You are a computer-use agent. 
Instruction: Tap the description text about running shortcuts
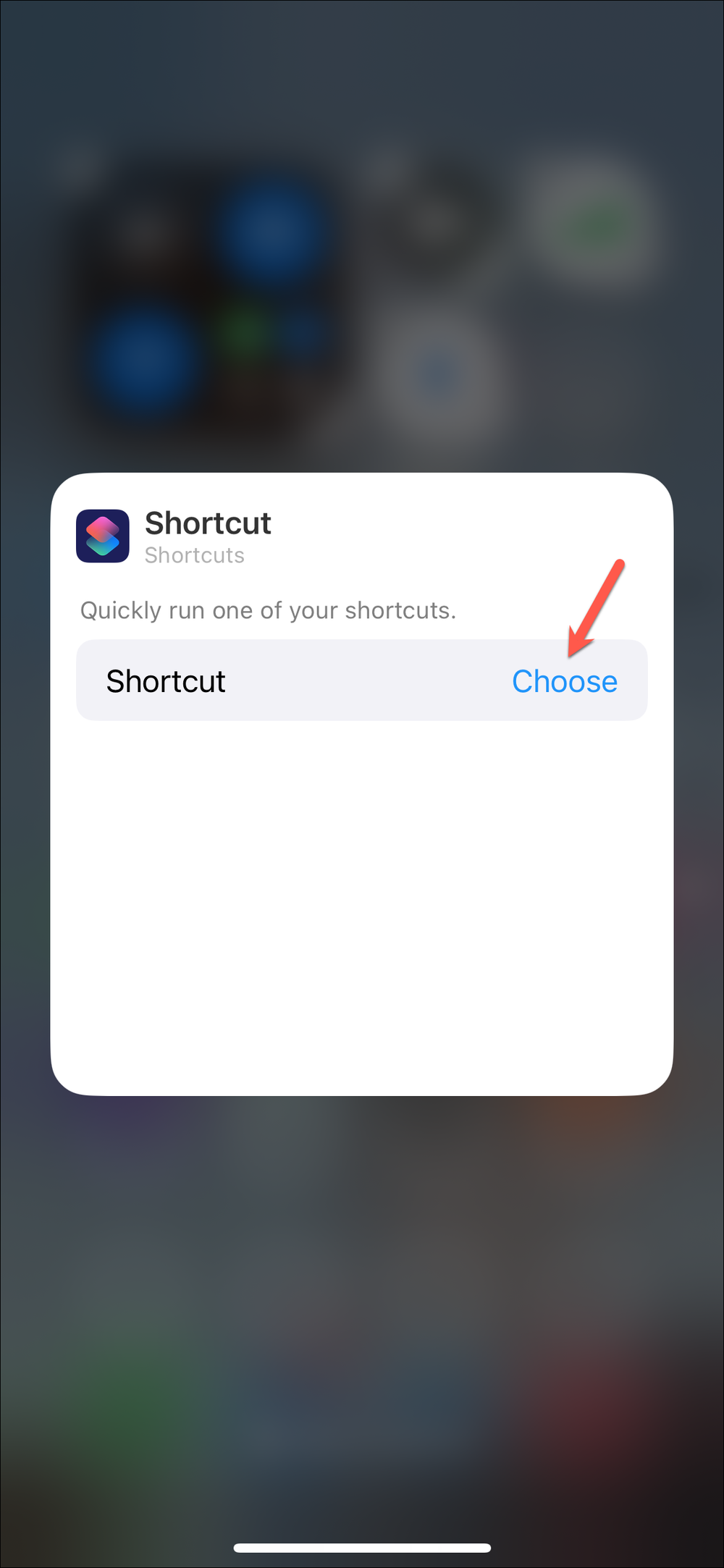[x=267, y=610]
